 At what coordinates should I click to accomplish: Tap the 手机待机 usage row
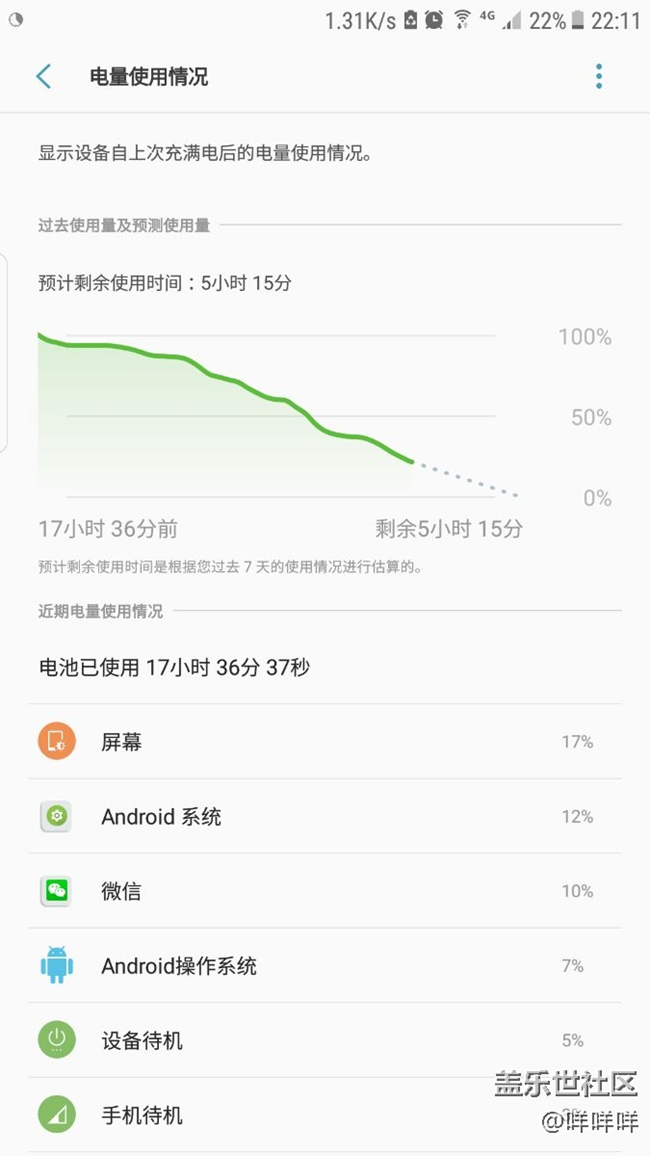[328, 1115]
